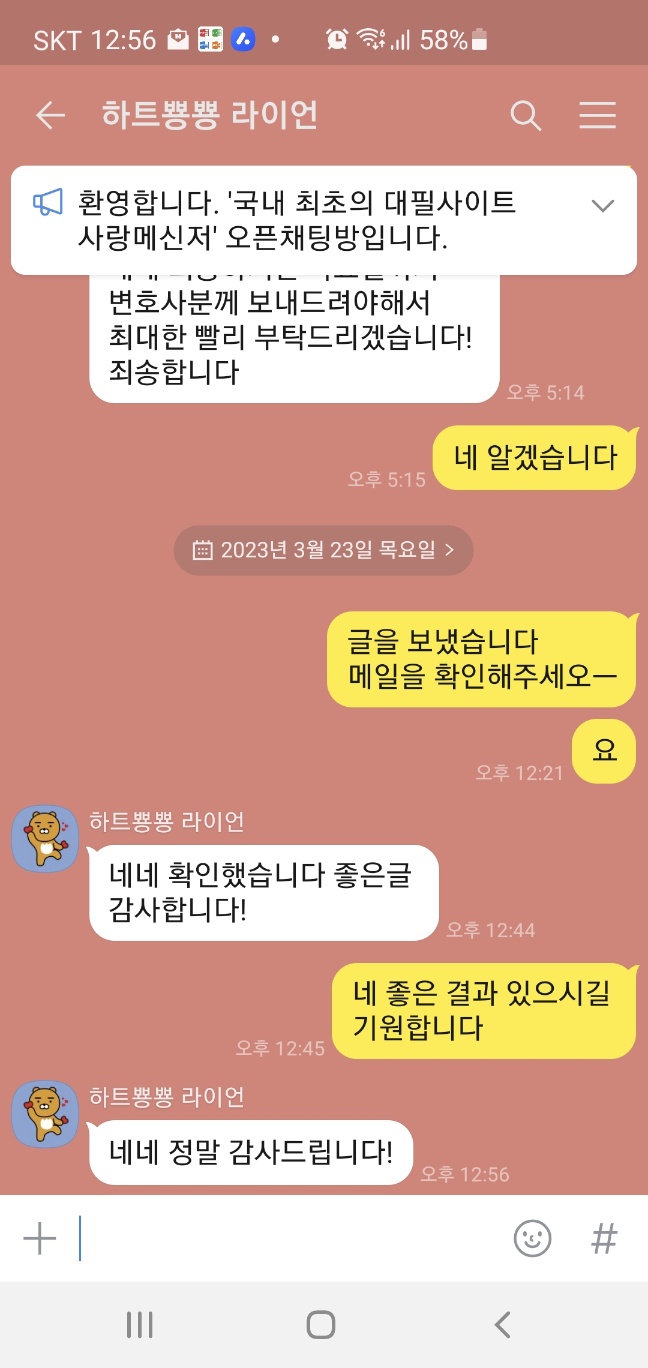
Task: Open the plus attachment menu
Action: (x=40, y=1239)
